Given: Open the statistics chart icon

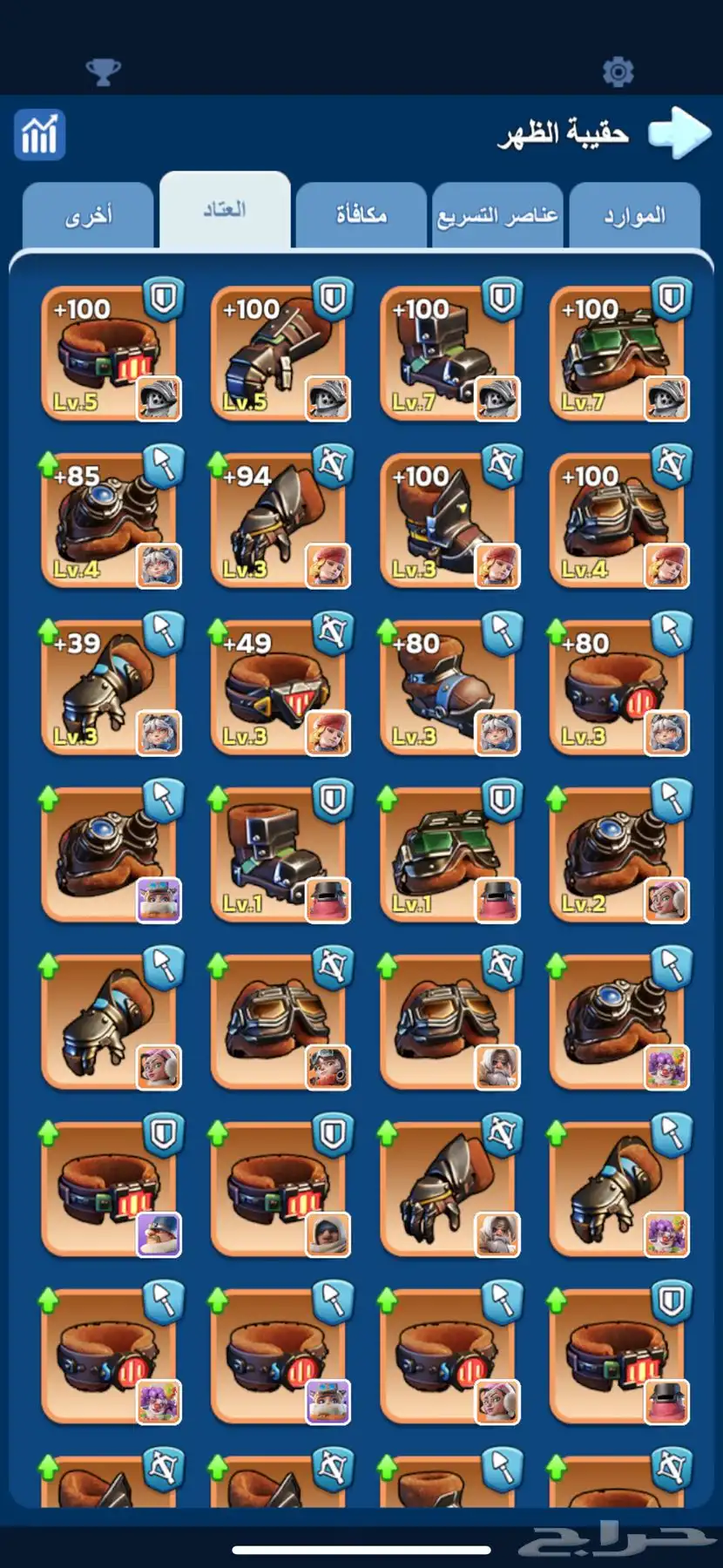Looking at the screenshot, I should pyautogui.click(x=40, y=135).
